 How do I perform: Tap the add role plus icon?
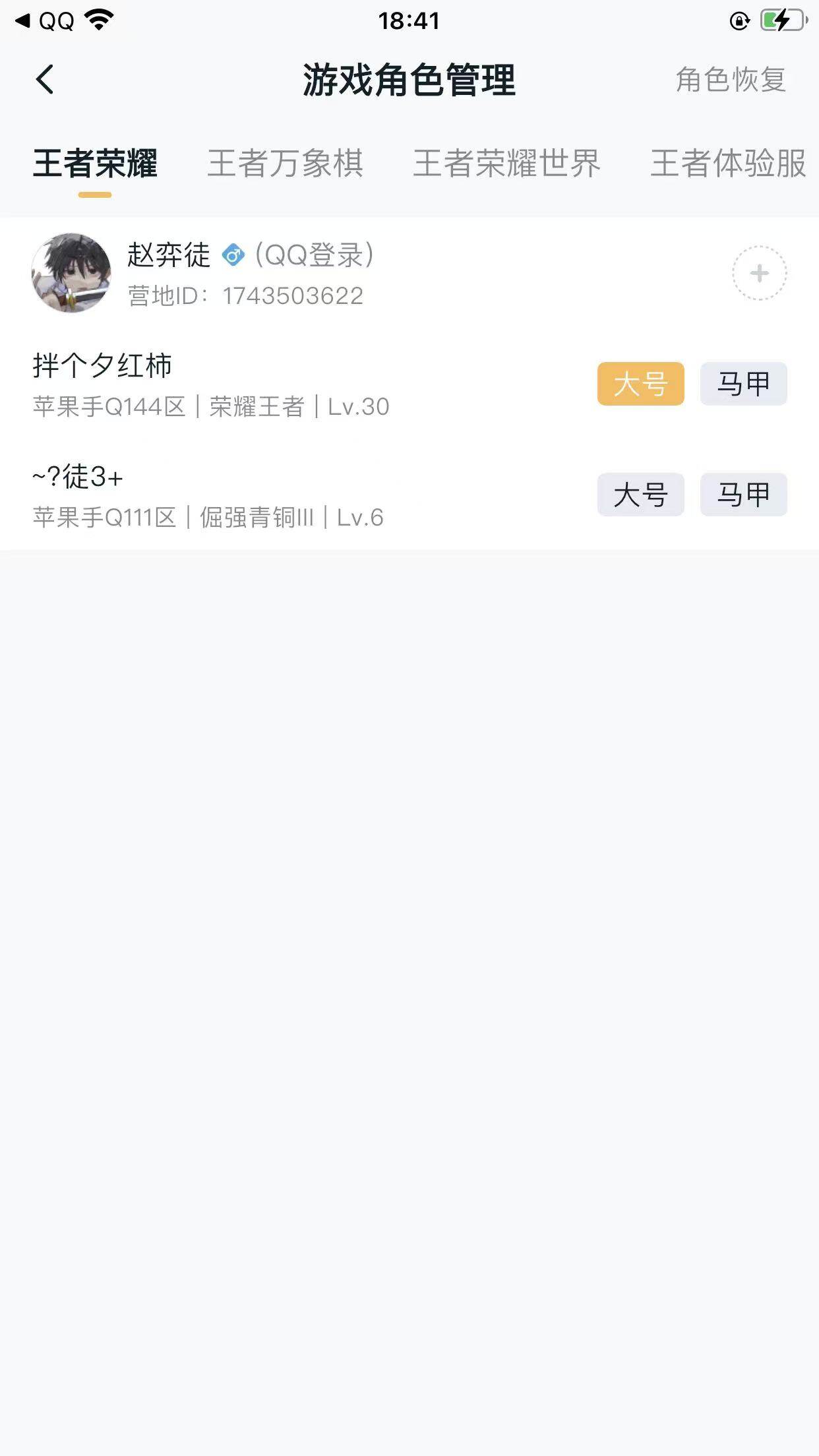coord(758,272)
